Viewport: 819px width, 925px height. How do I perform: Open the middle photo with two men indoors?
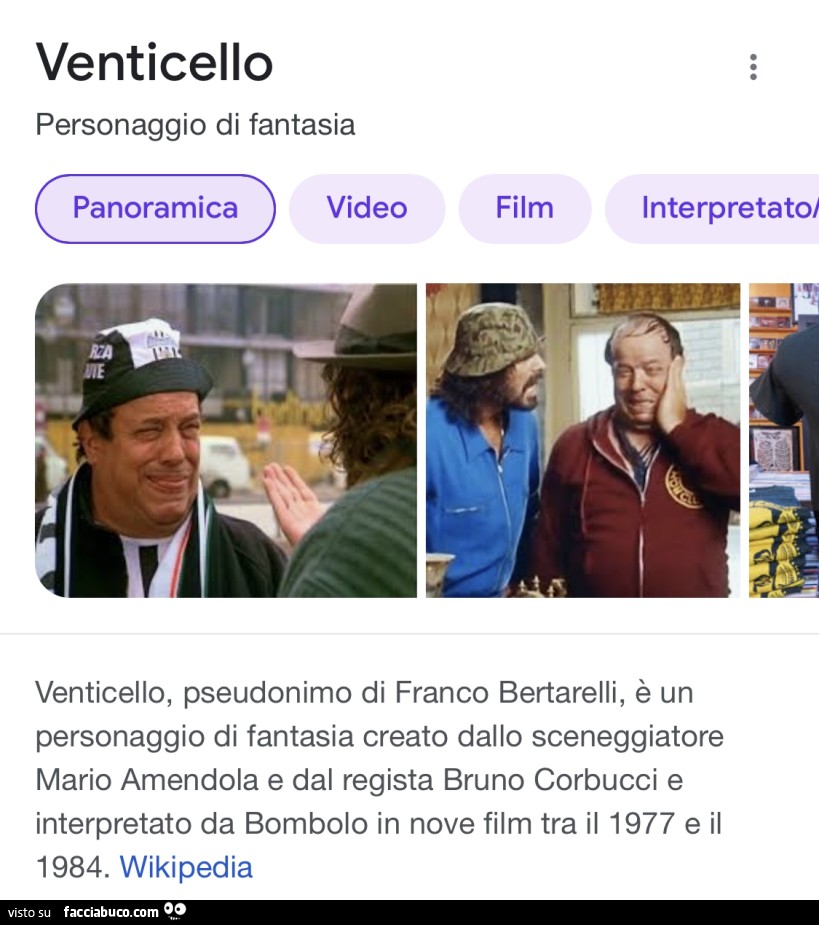tap(583, 440)
